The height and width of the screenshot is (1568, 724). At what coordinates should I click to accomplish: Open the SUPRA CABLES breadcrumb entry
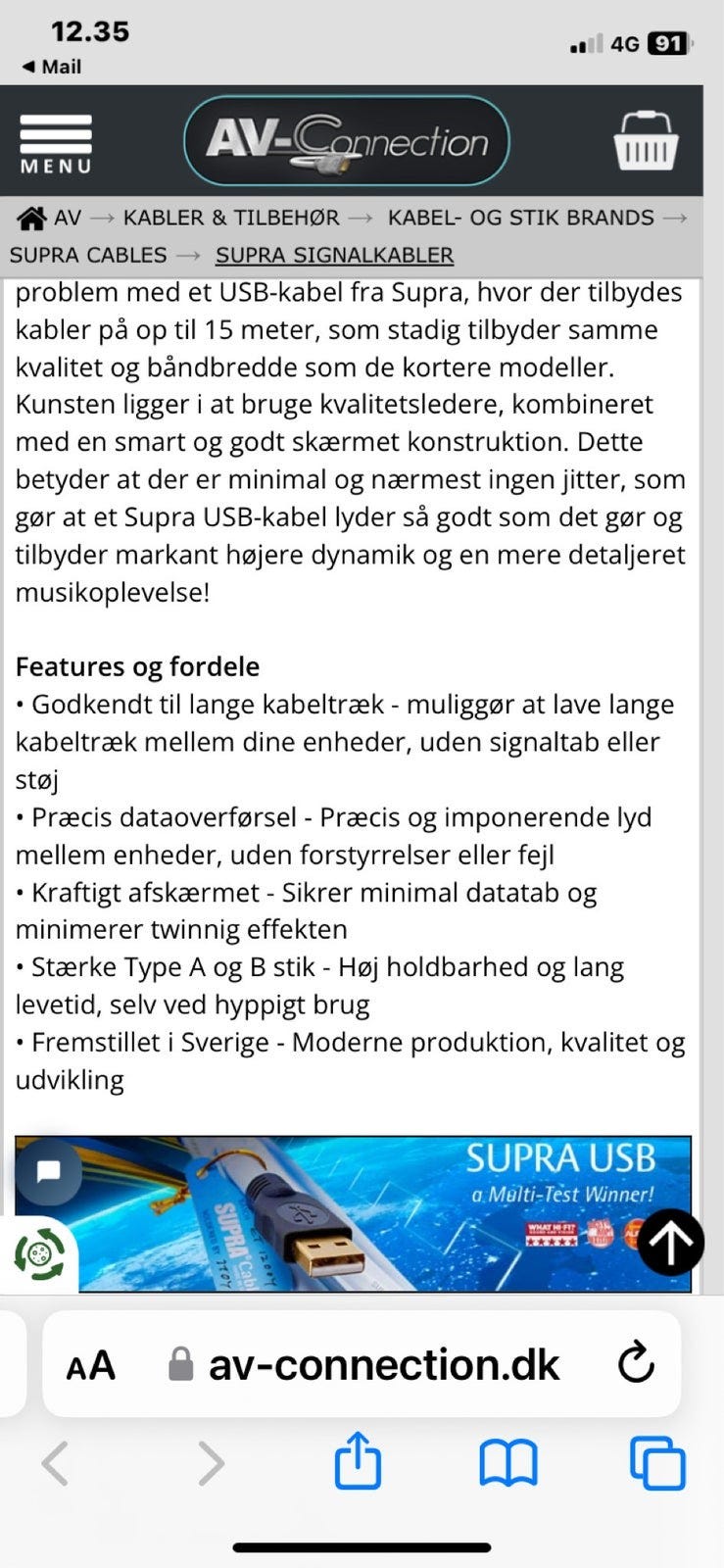(88, 255)
